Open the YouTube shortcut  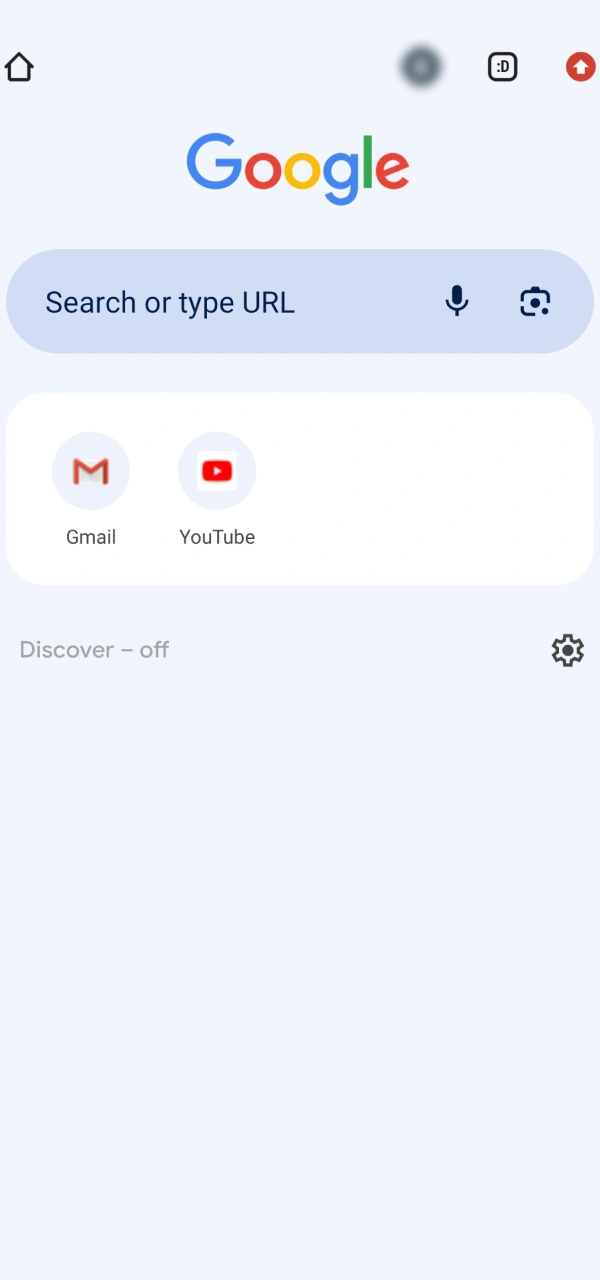click(217, 472)
